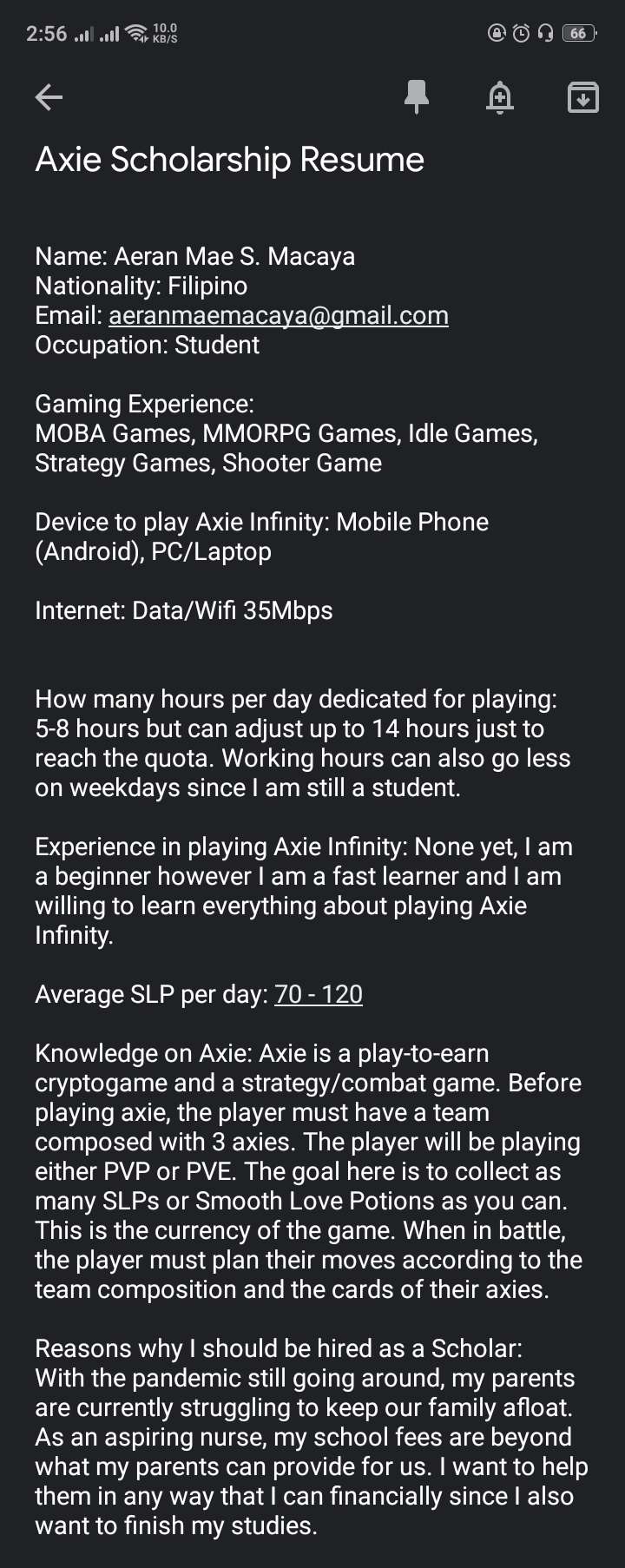The image size is (625, 1568).
Task: Go back to the notes list
Action: click(49, 97)
